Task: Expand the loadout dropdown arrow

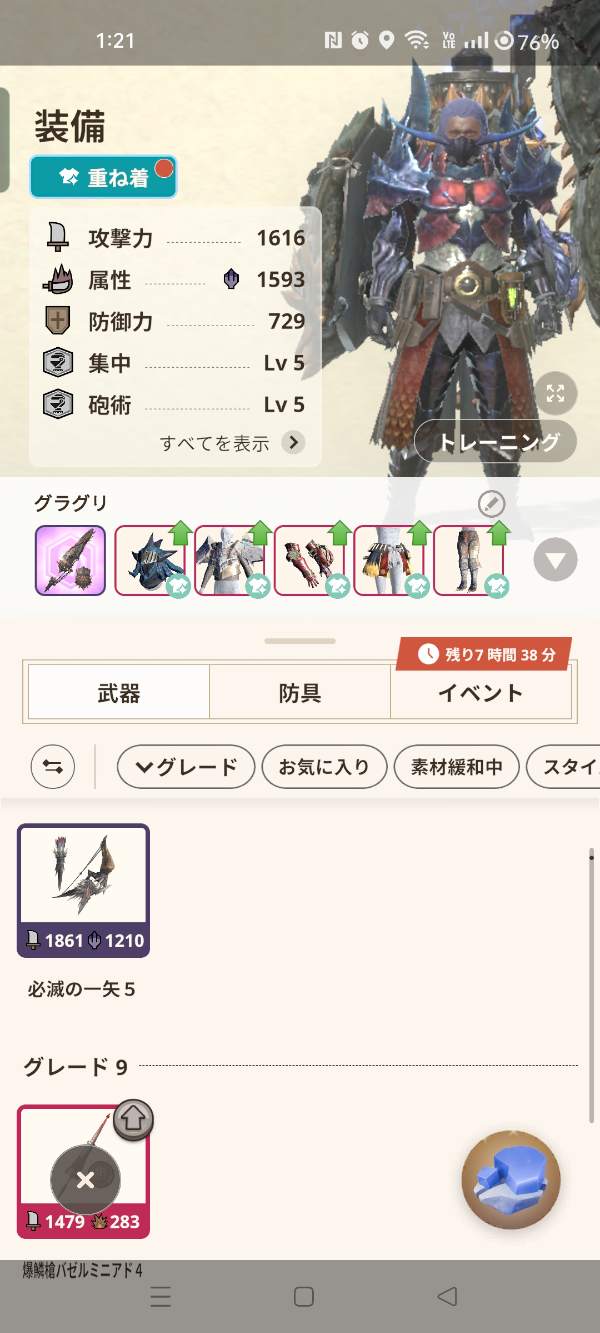Action: coord(555,560)
